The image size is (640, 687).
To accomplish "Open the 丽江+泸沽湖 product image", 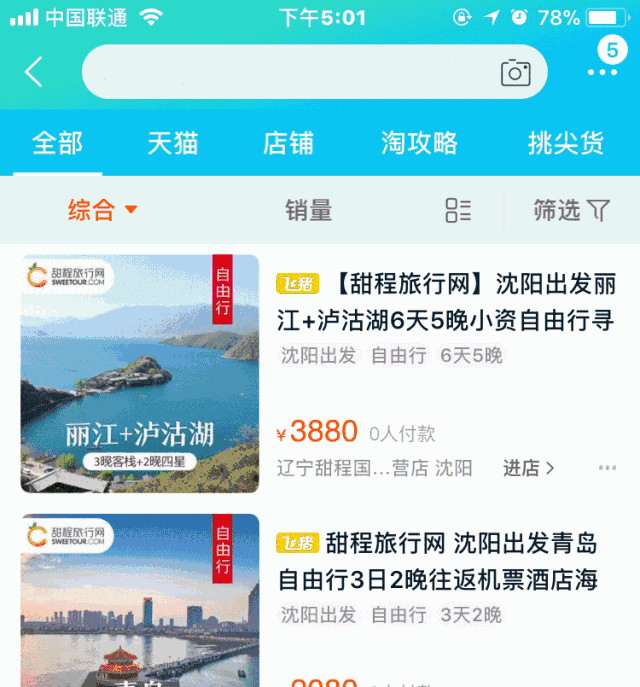I will tap(140, 374).
